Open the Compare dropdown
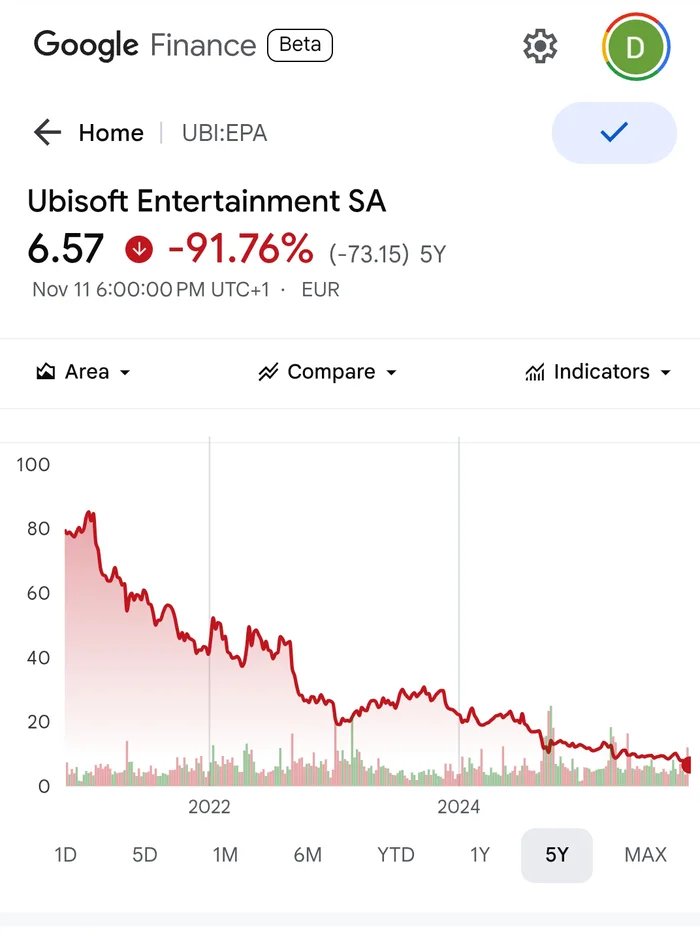The image size is (700, 936). tap(328, 372)
